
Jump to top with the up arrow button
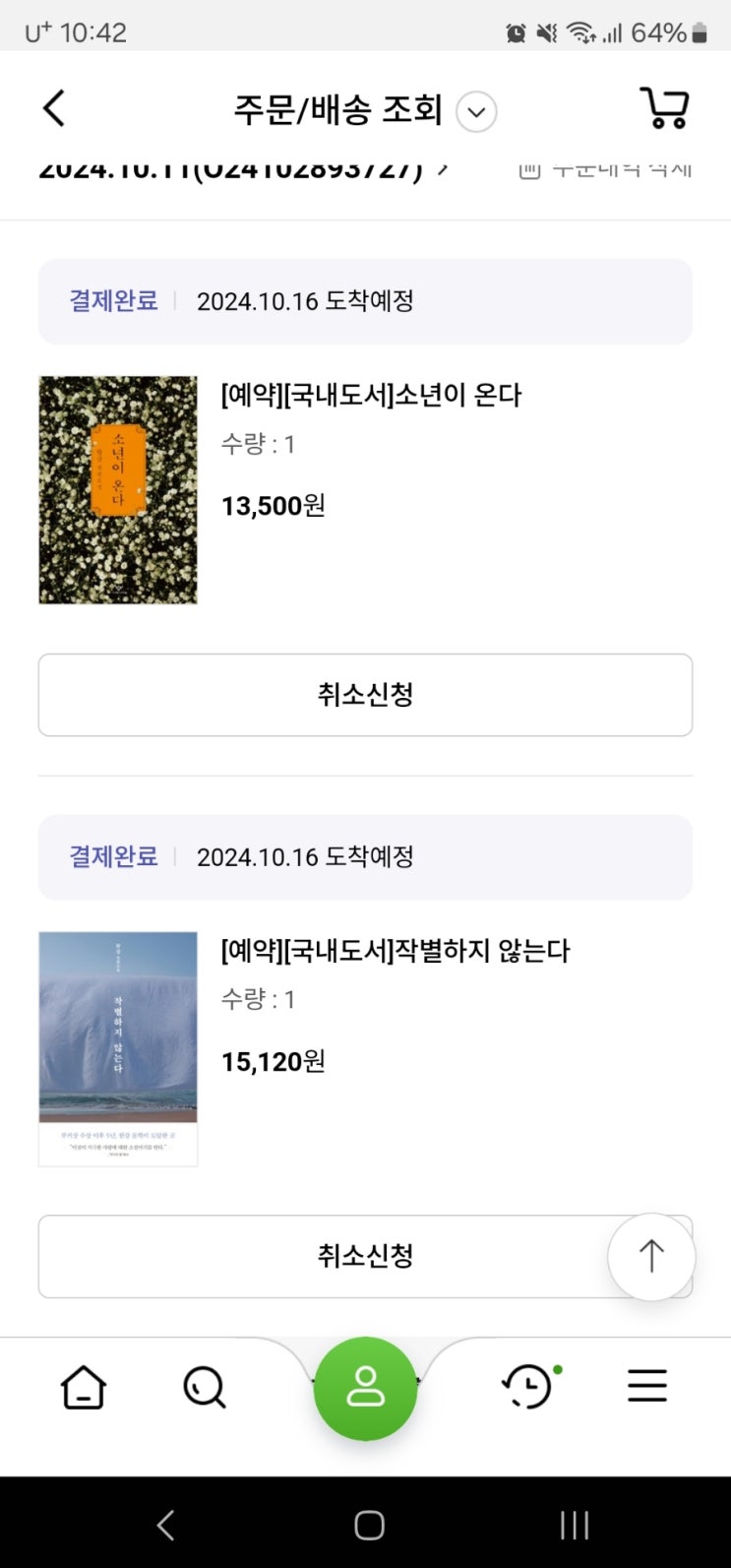(651, 1256)
